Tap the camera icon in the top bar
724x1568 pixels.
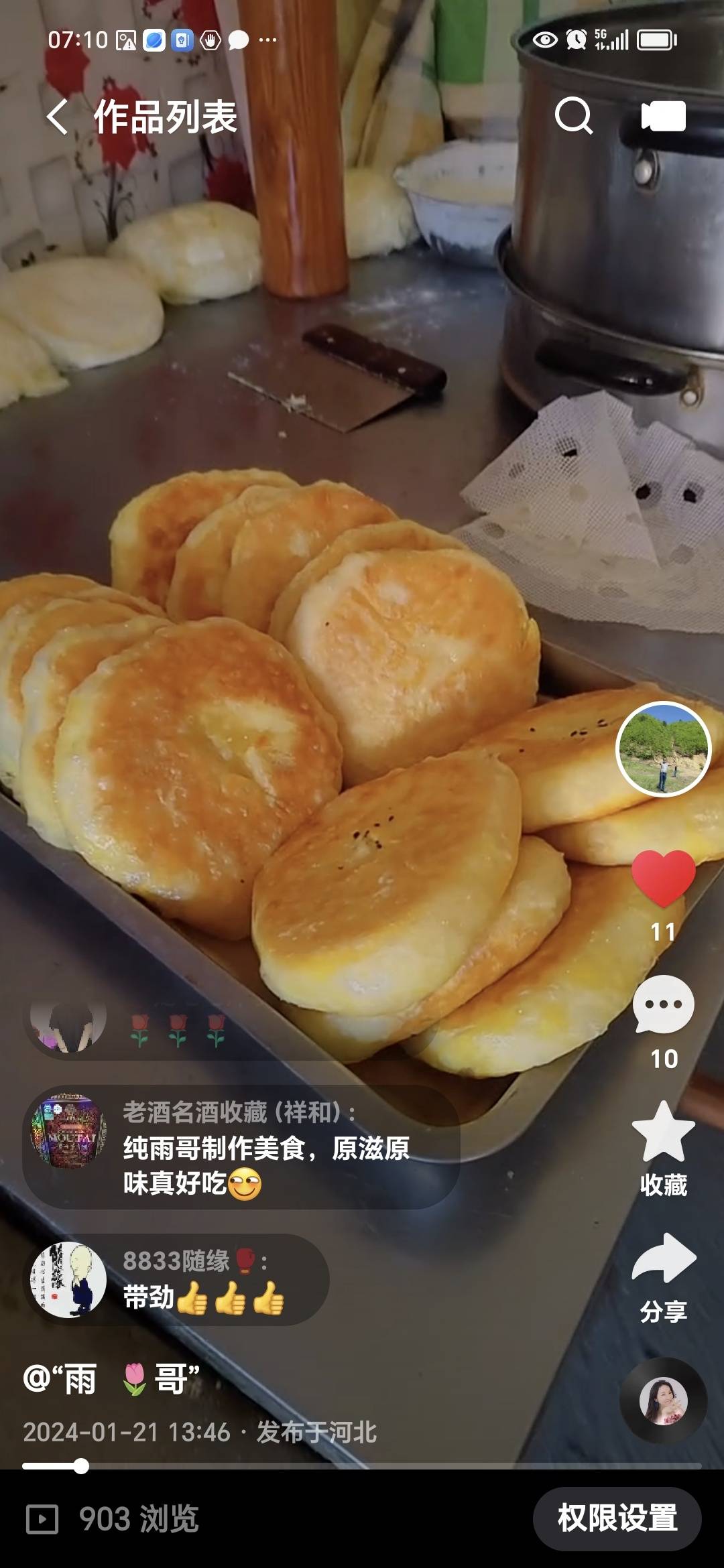point(663,116)
